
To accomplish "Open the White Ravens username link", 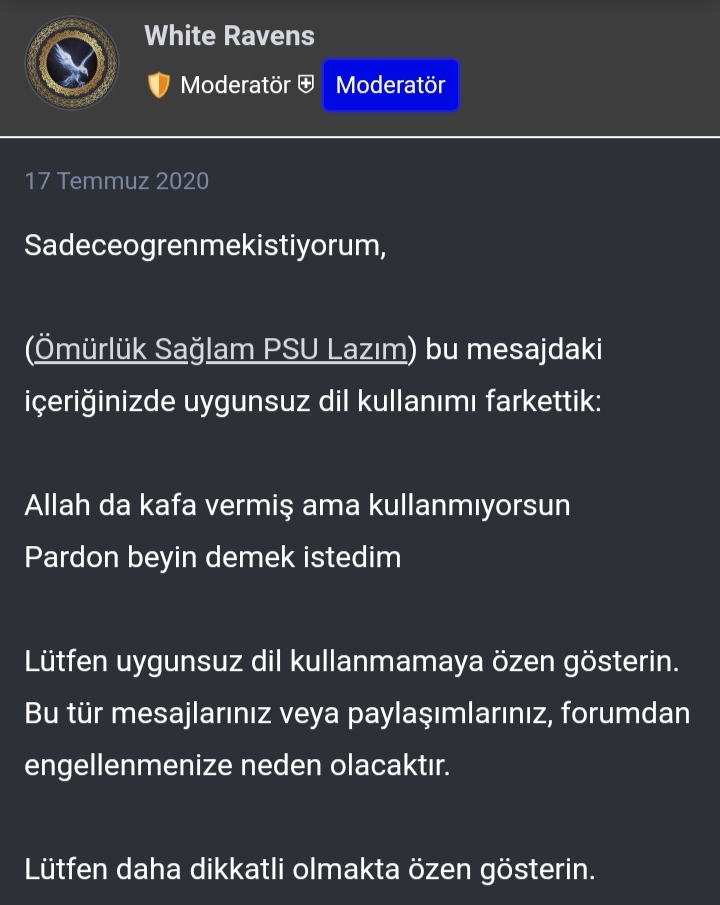I will [229, 36].
